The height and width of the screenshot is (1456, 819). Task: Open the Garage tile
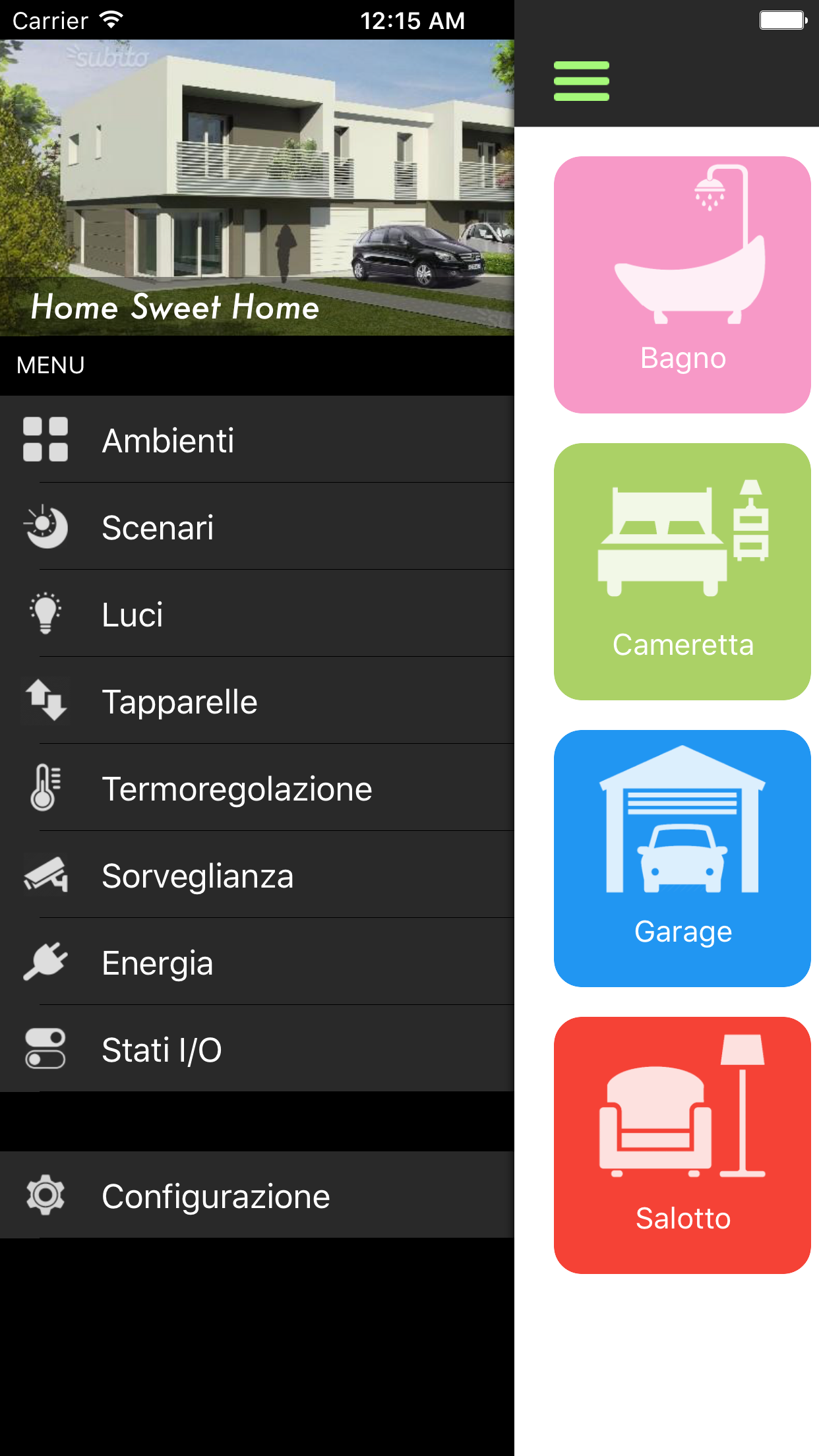(x=682, y=859)
